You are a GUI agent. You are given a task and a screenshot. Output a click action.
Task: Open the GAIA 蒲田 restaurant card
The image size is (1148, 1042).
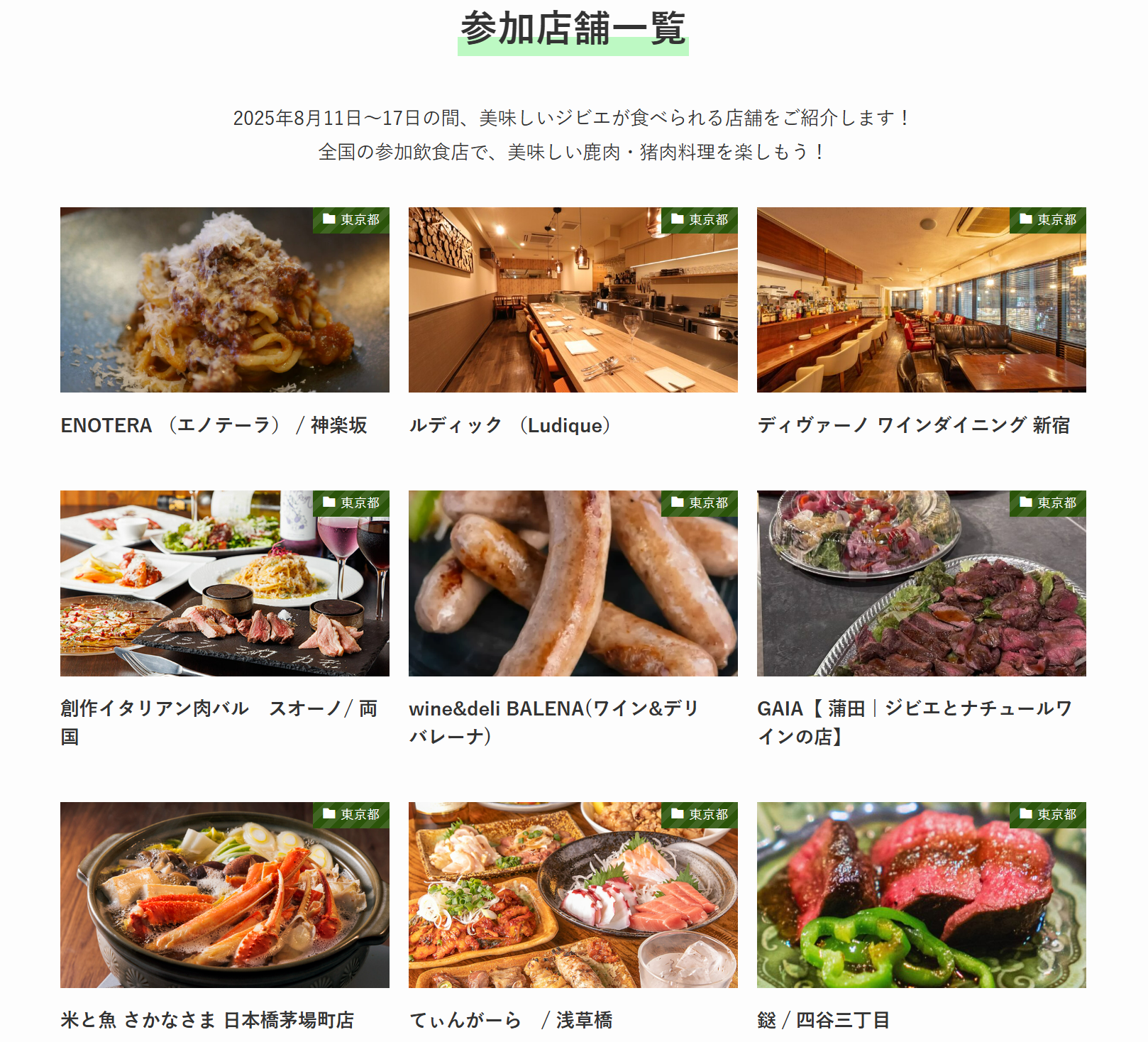click(x=921, y=583)
